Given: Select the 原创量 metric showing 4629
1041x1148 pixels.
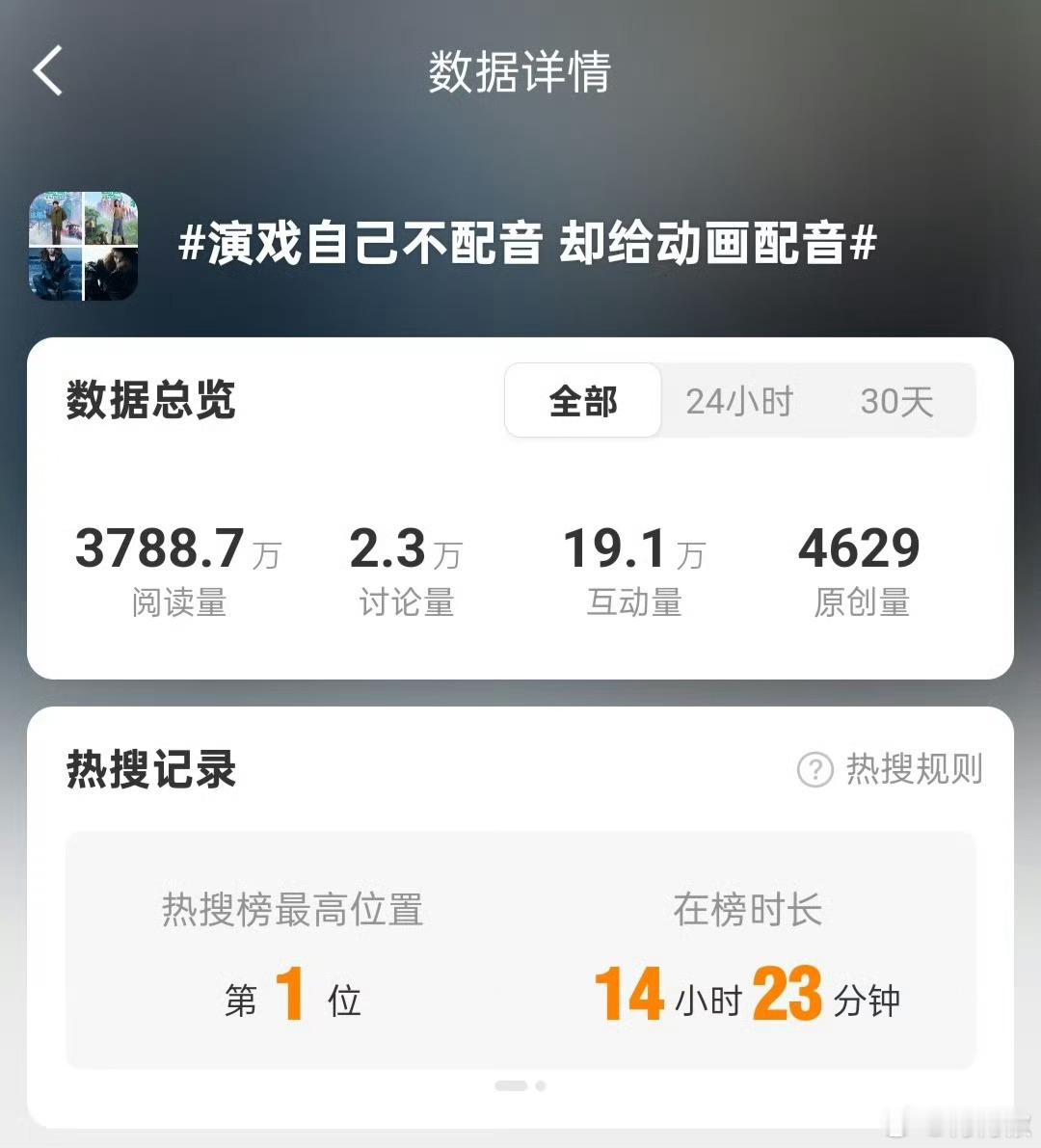Looking at the screenshot, I should (861, 569).
